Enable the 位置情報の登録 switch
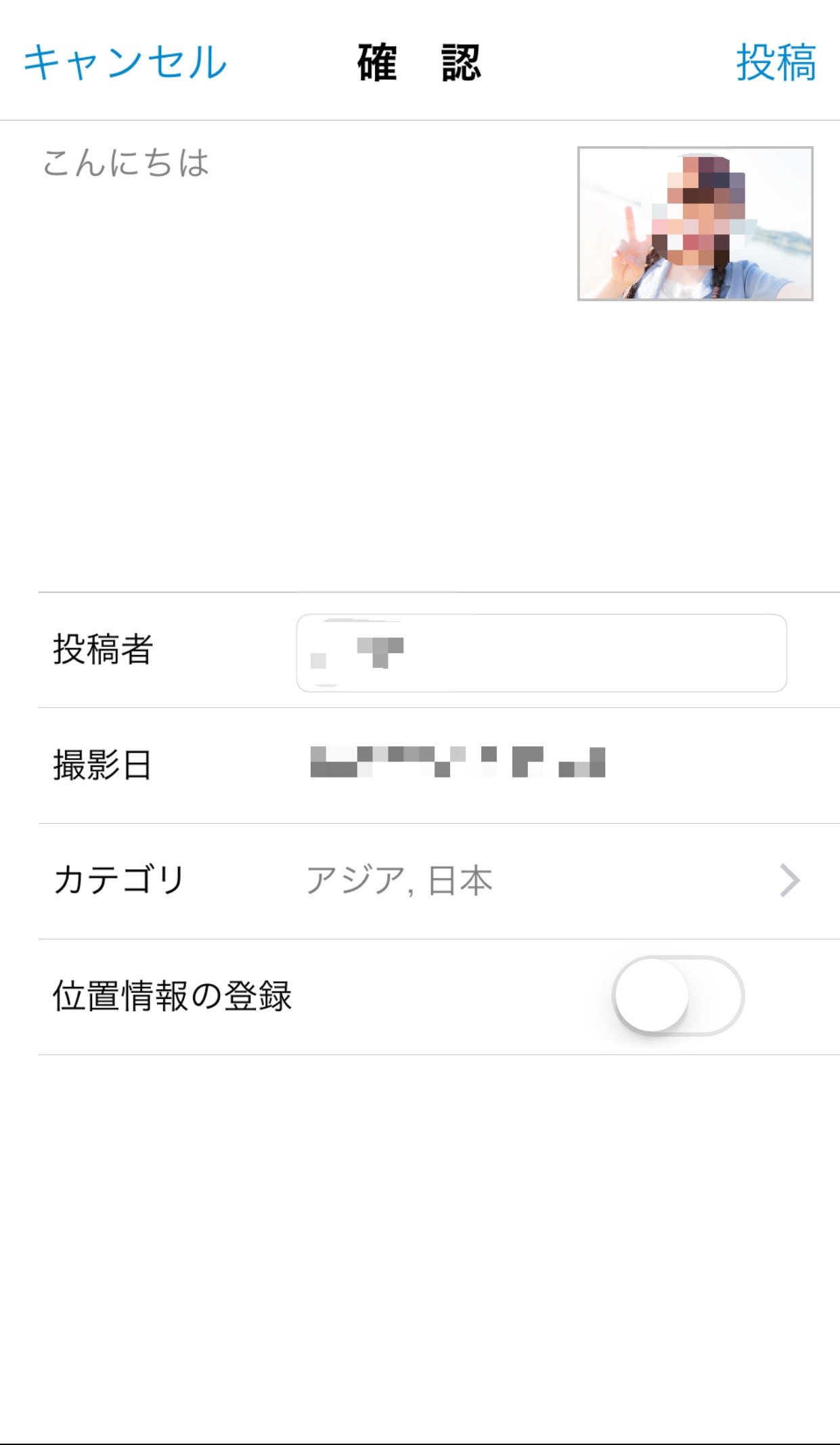Screen dimensions: 840x1445 [678, 996]
